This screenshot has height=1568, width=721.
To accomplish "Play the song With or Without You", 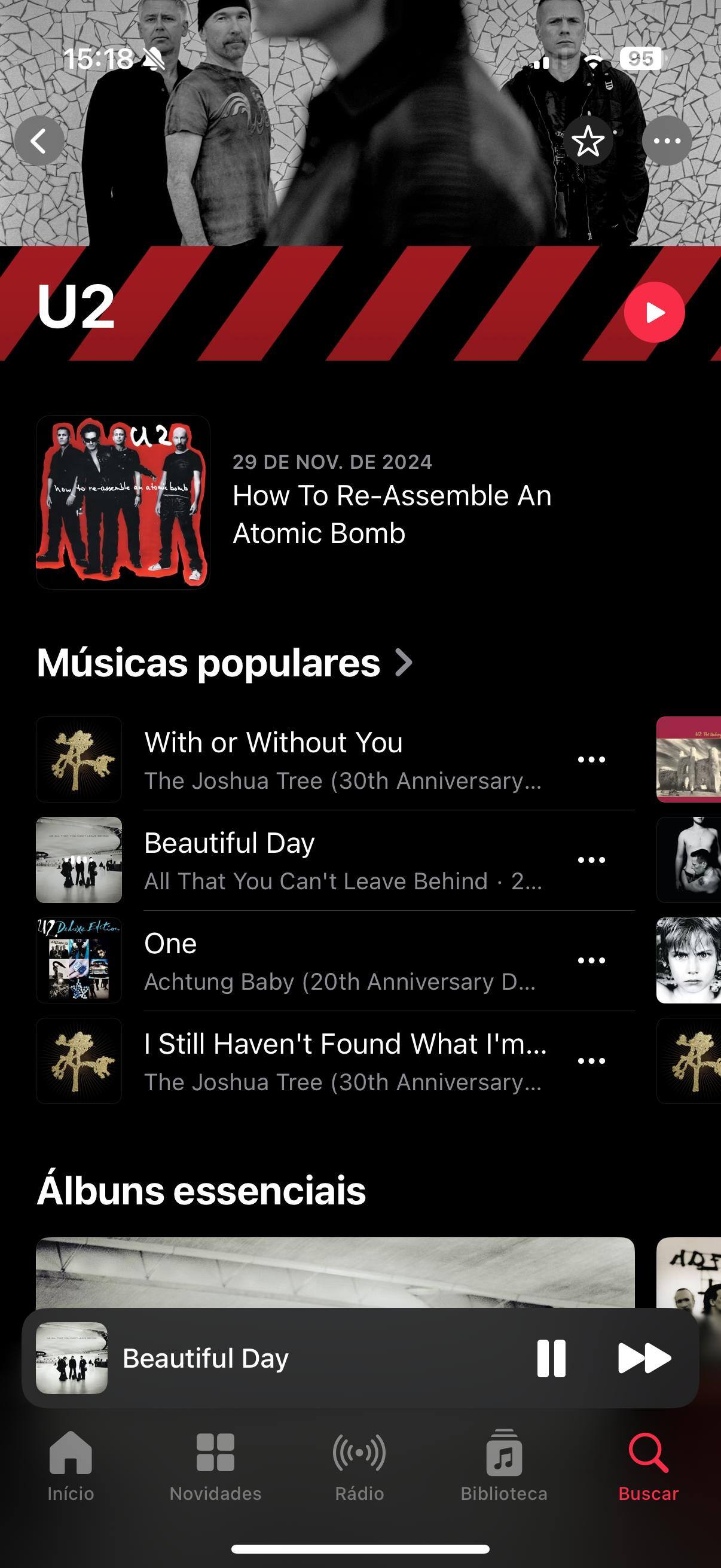I will 341,759.
